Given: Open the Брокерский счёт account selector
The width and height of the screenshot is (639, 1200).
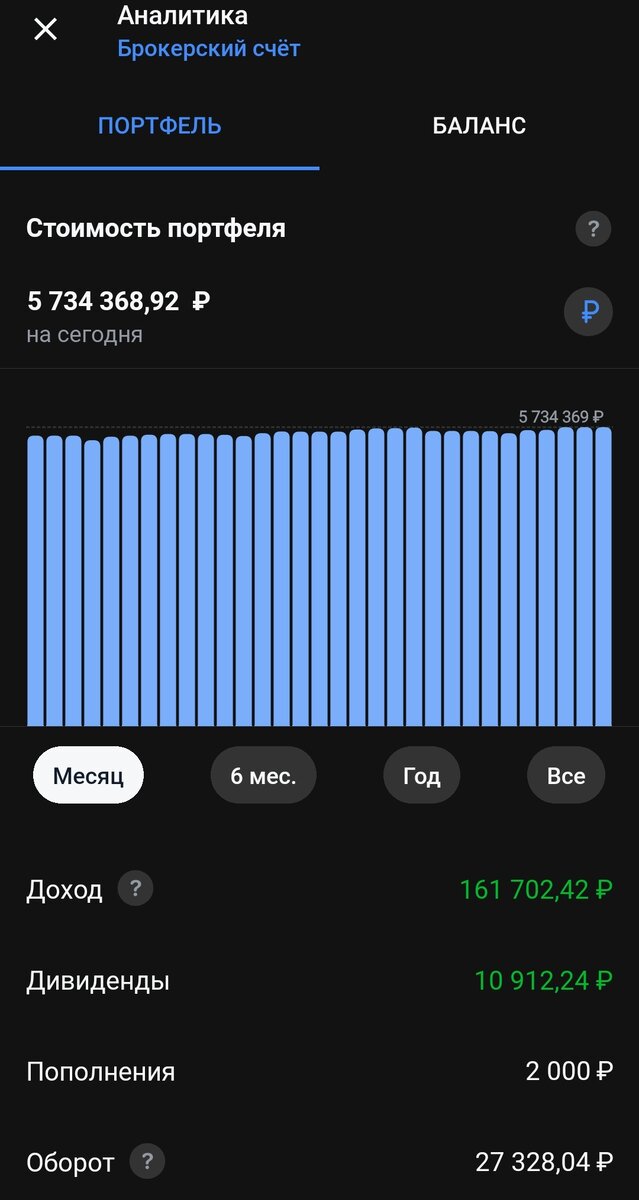Looking at the screenshot, I should click(x=209, y=48).
